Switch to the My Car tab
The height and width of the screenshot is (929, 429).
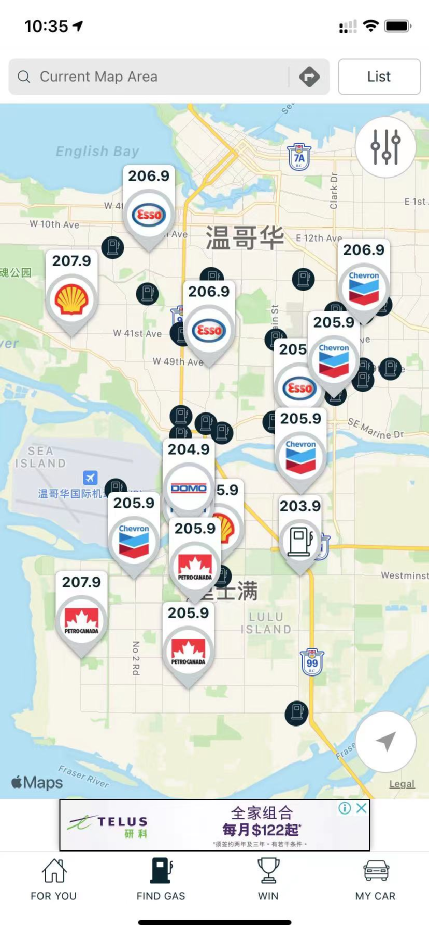375,879
